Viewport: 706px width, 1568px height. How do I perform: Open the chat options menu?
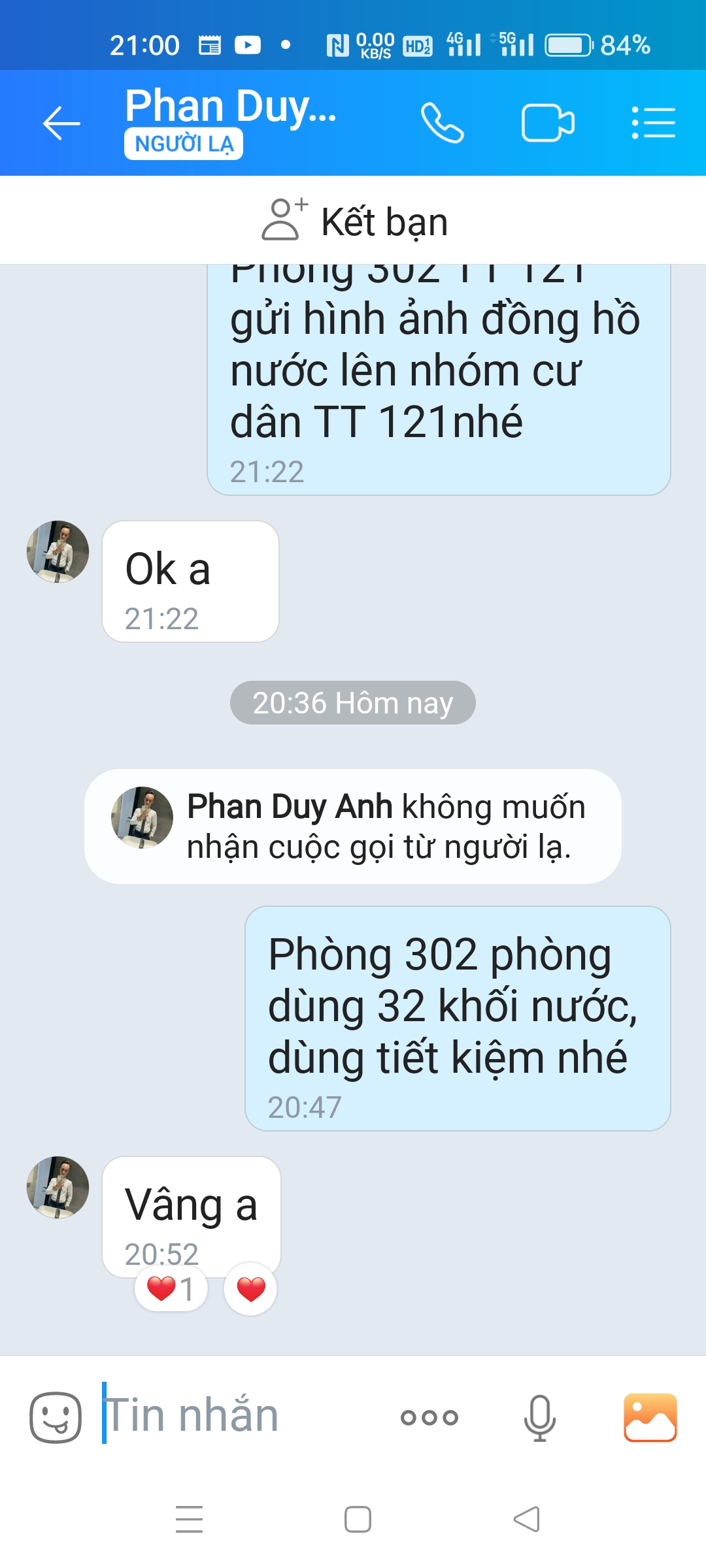click(x=653, y=123)
